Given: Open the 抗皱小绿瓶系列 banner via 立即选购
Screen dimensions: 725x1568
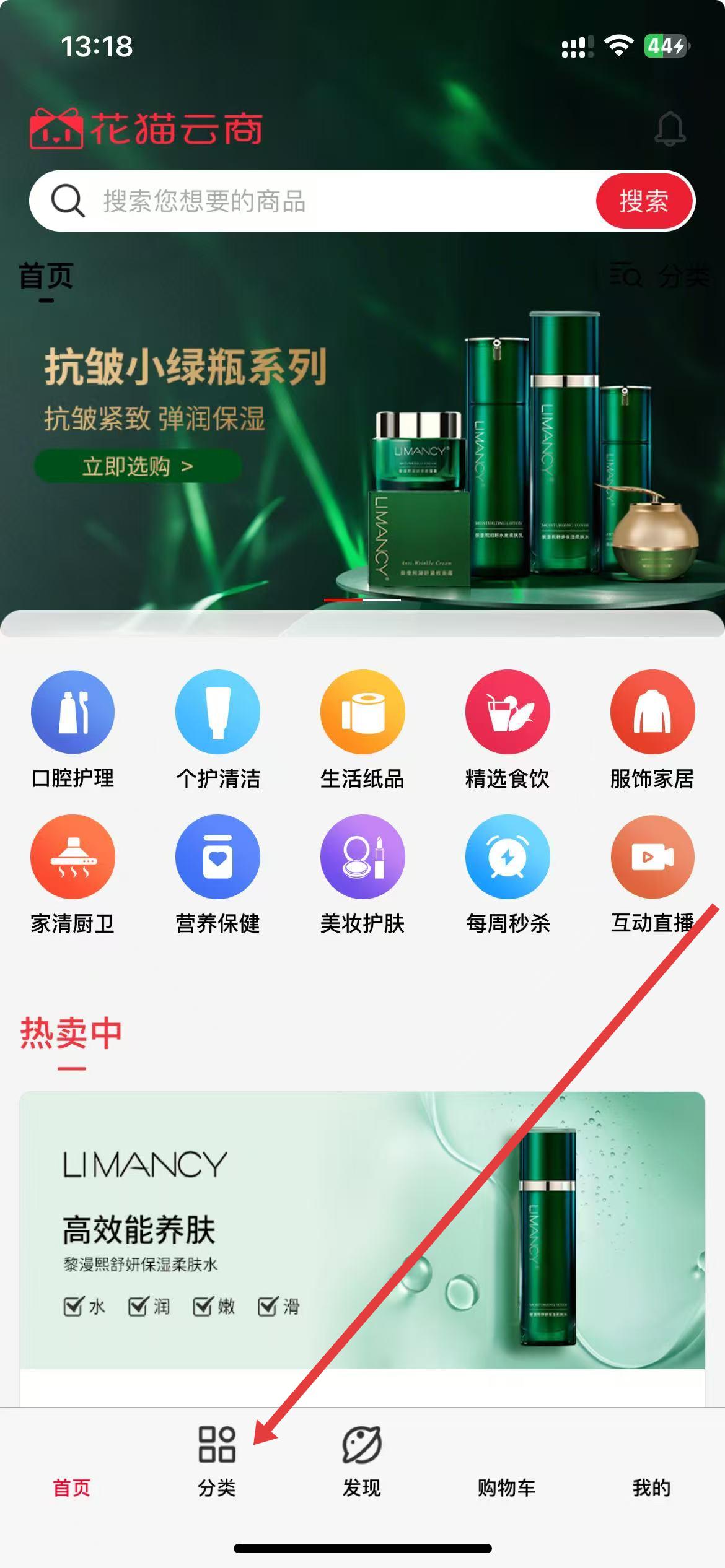Looking at the screenshot, I should click(138, 466).
